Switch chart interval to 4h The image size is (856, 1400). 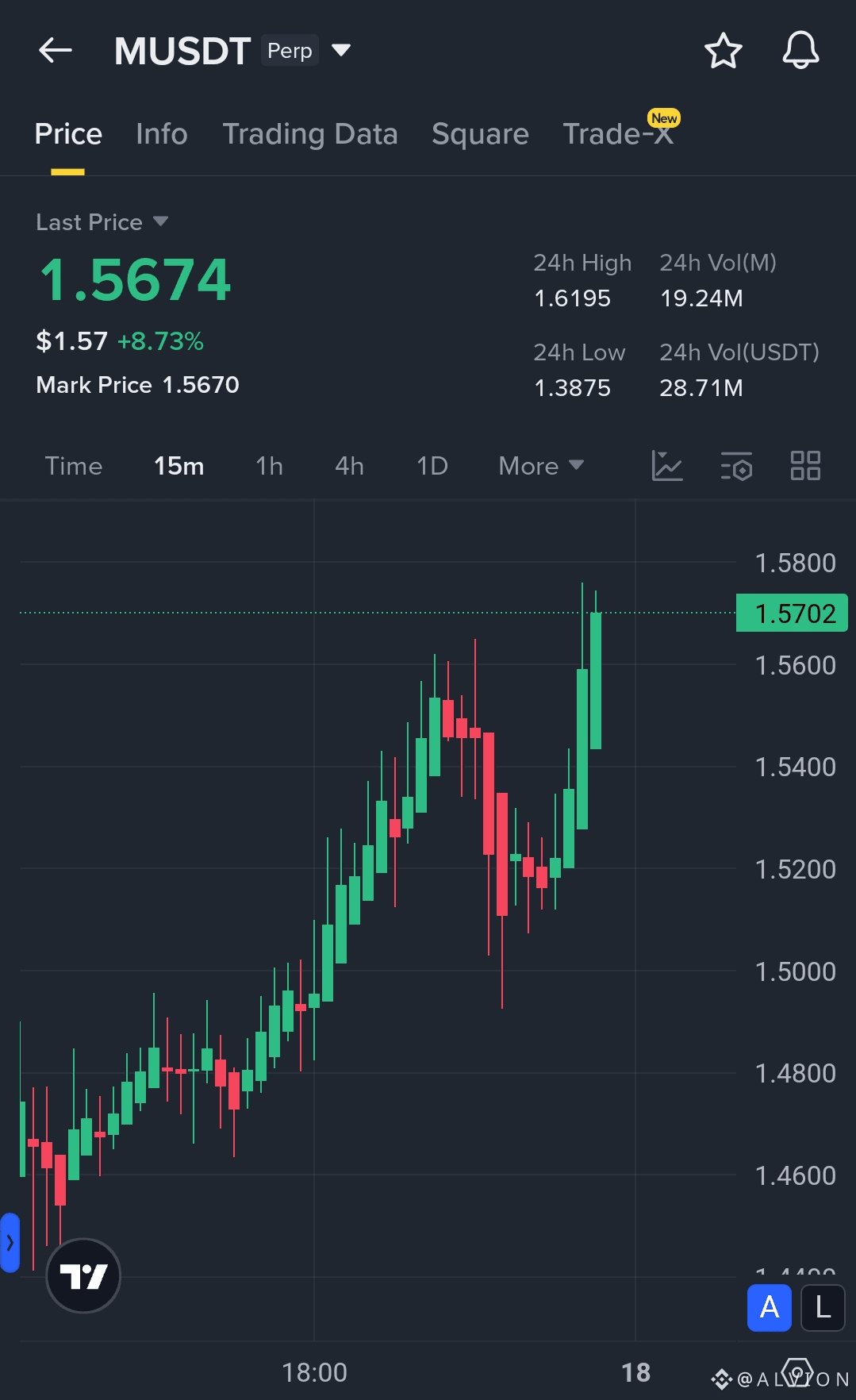[x=349, y=466]
